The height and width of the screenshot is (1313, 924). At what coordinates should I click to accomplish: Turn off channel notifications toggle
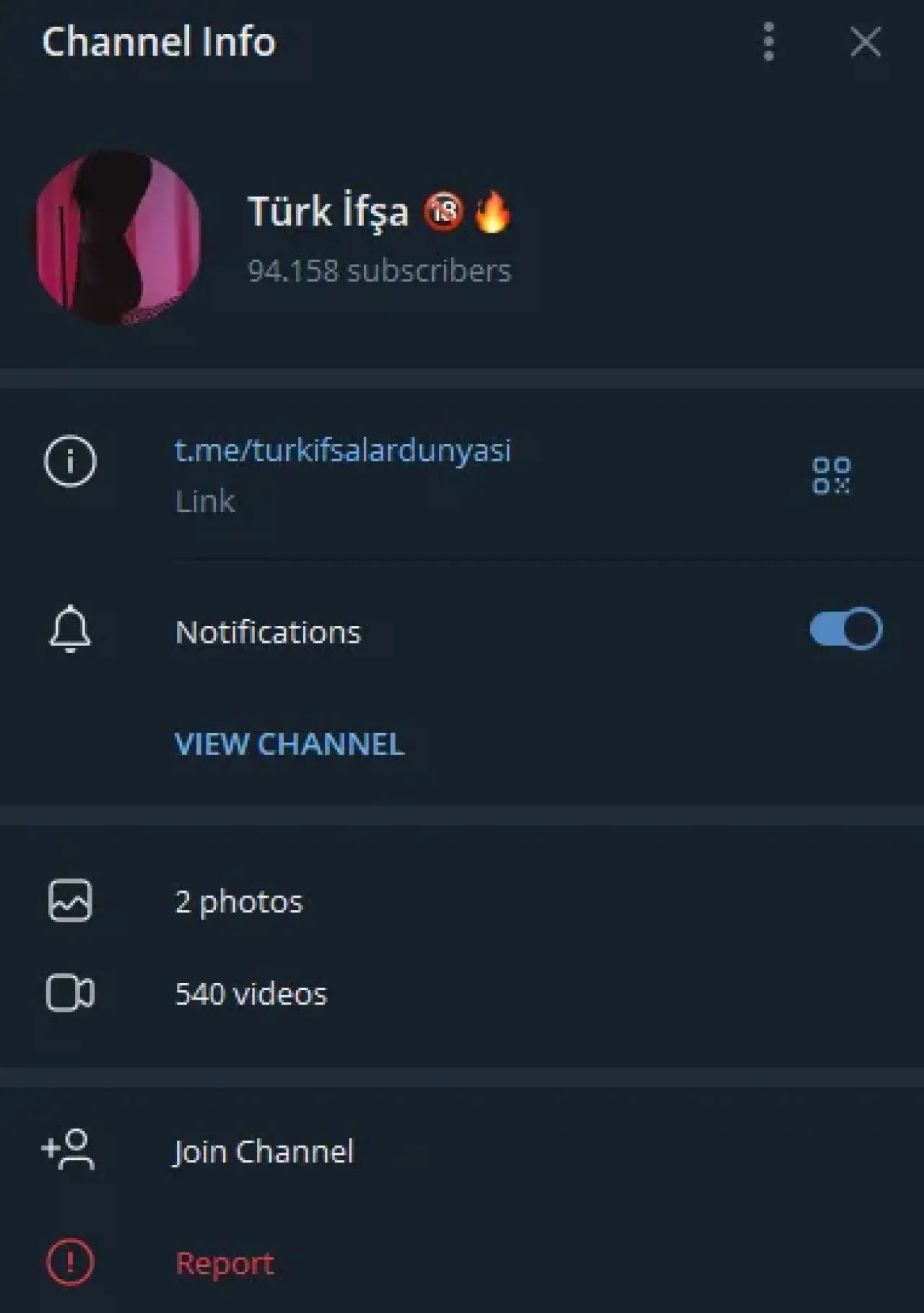845,629
